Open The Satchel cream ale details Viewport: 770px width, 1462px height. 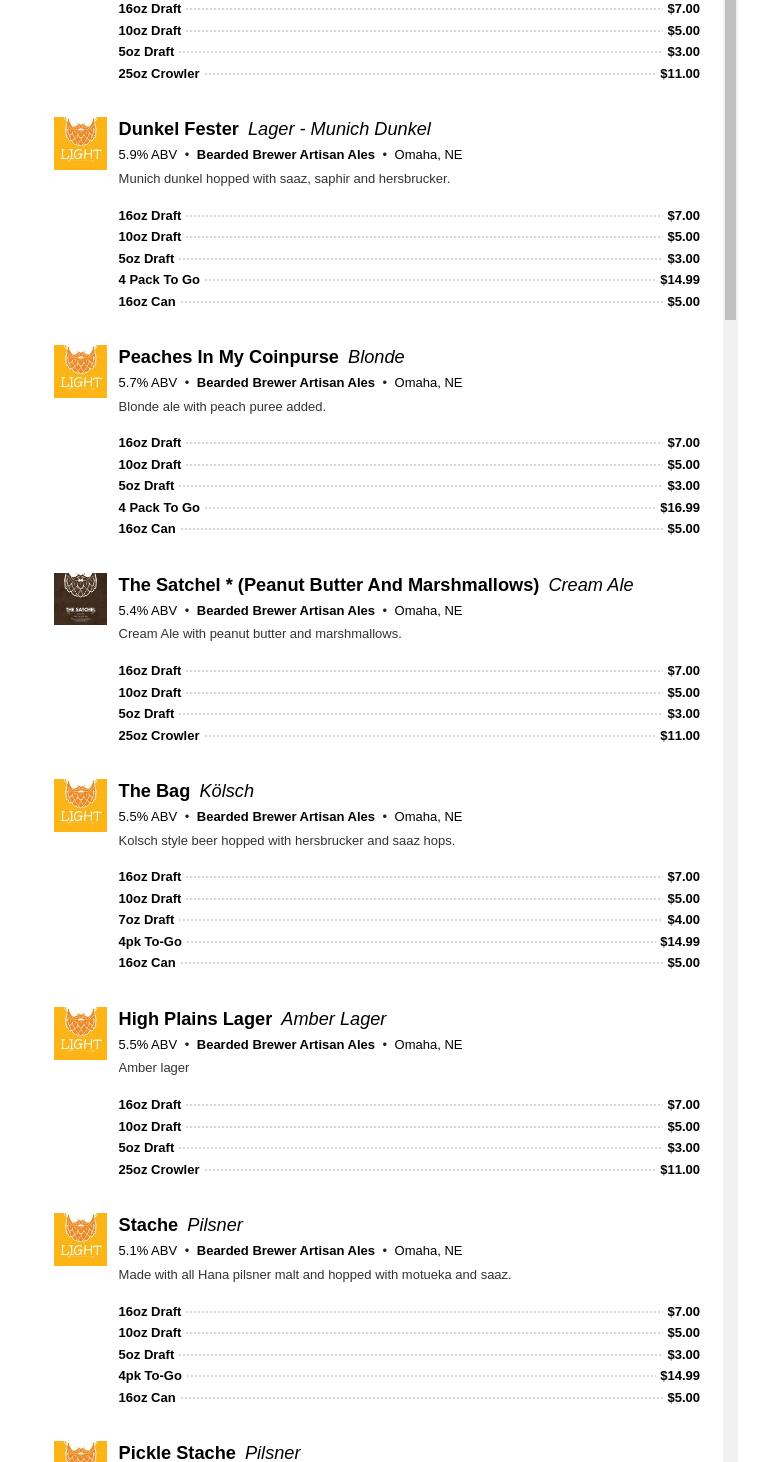328,585
